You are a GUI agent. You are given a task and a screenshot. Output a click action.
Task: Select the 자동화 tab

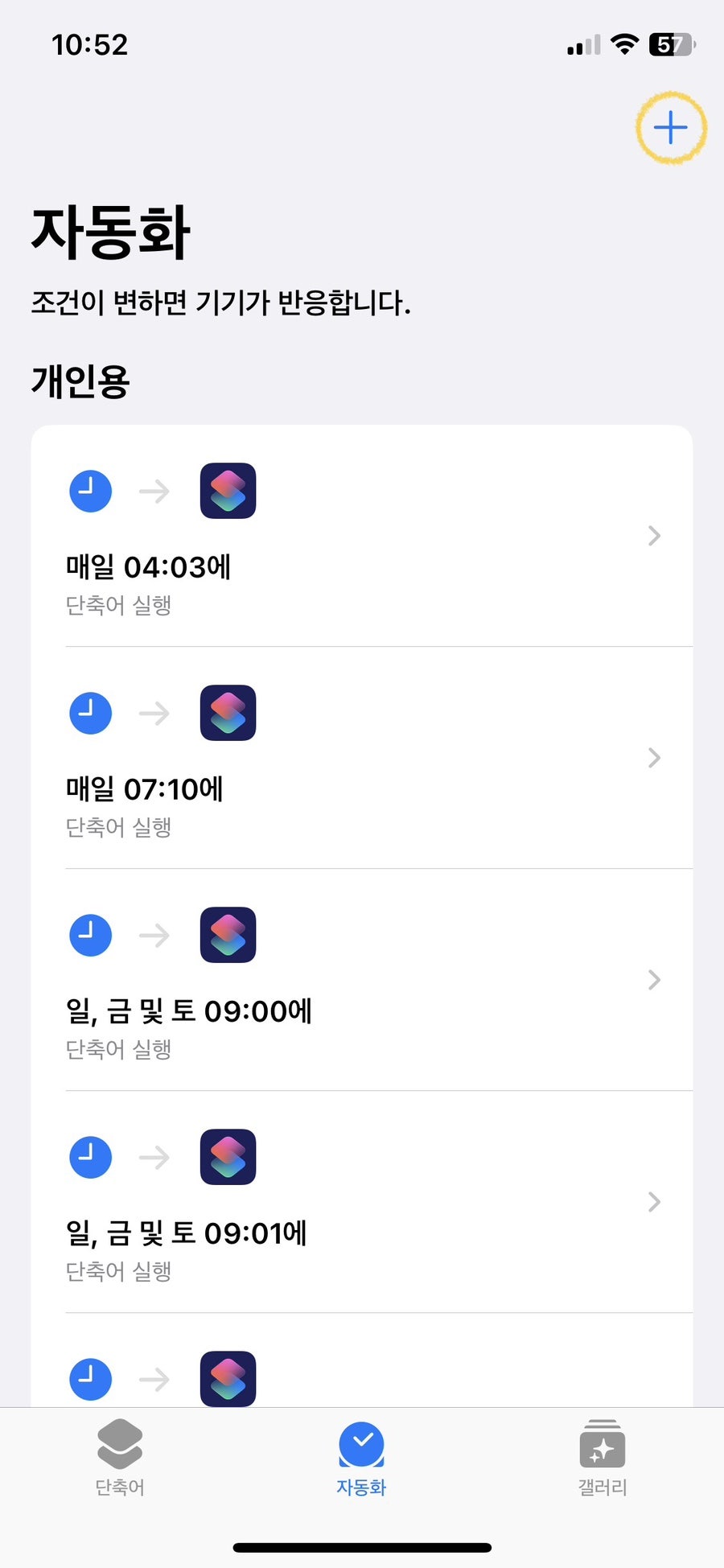pyautogui.click(x=361, y=1458)
